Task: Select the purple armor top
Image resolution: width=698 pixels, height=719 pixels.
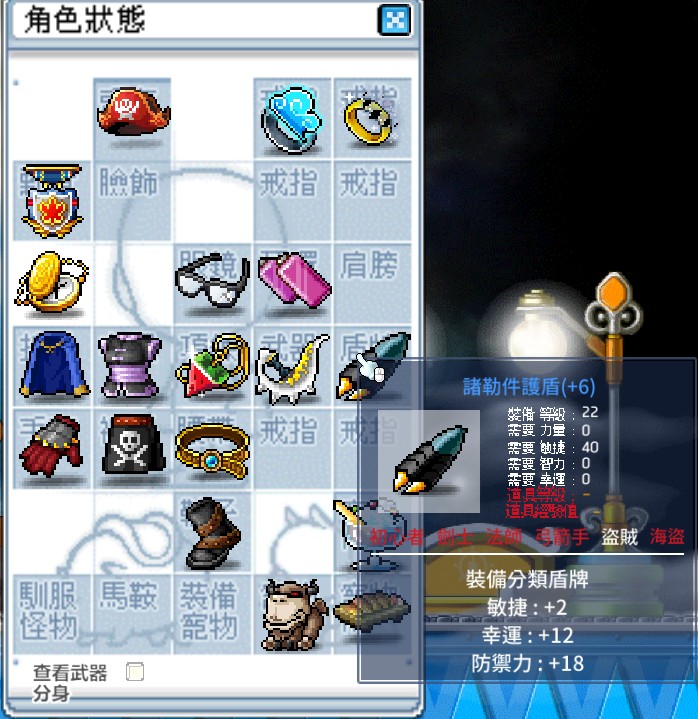Action: [131, 365]
